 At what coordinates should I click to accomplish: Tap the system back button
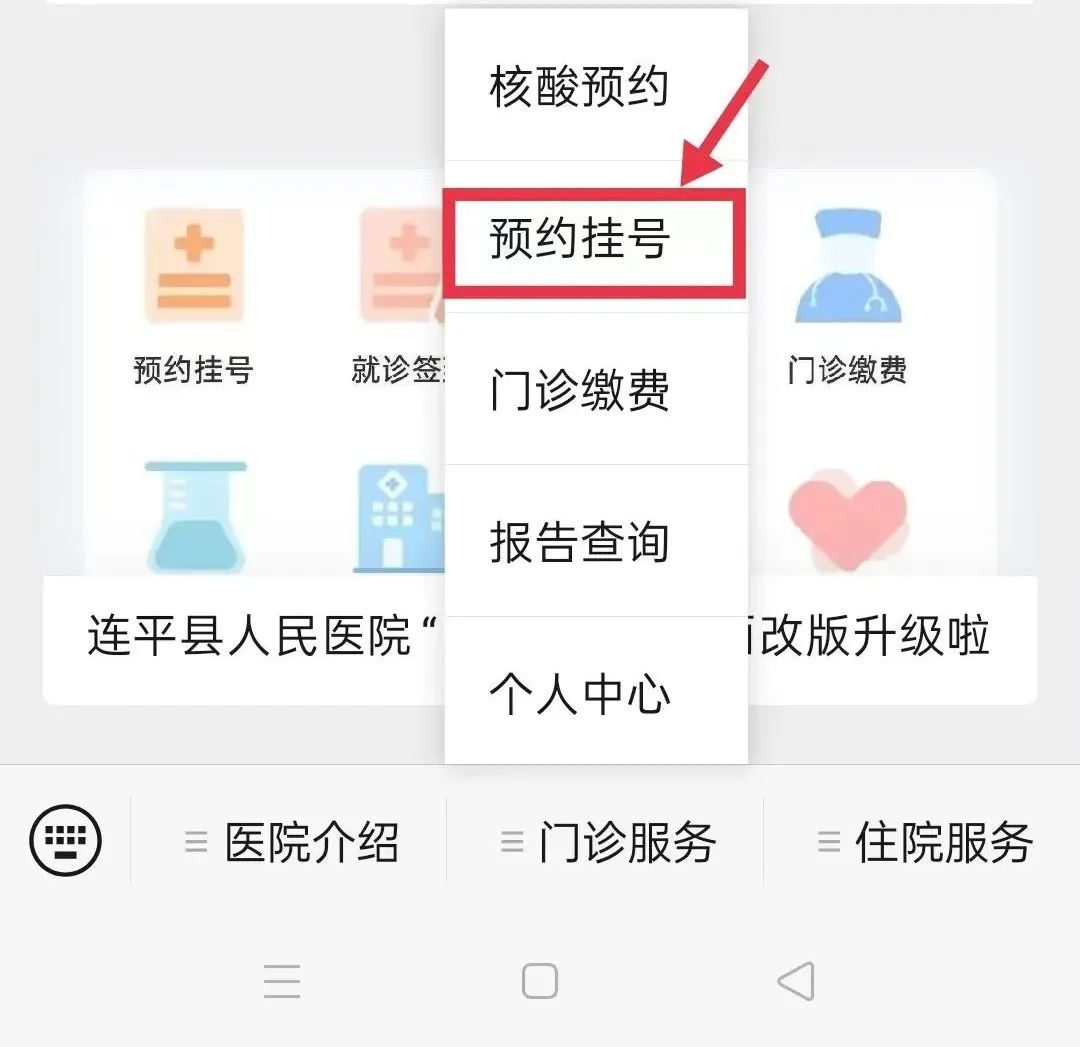[x=796, y=981]
